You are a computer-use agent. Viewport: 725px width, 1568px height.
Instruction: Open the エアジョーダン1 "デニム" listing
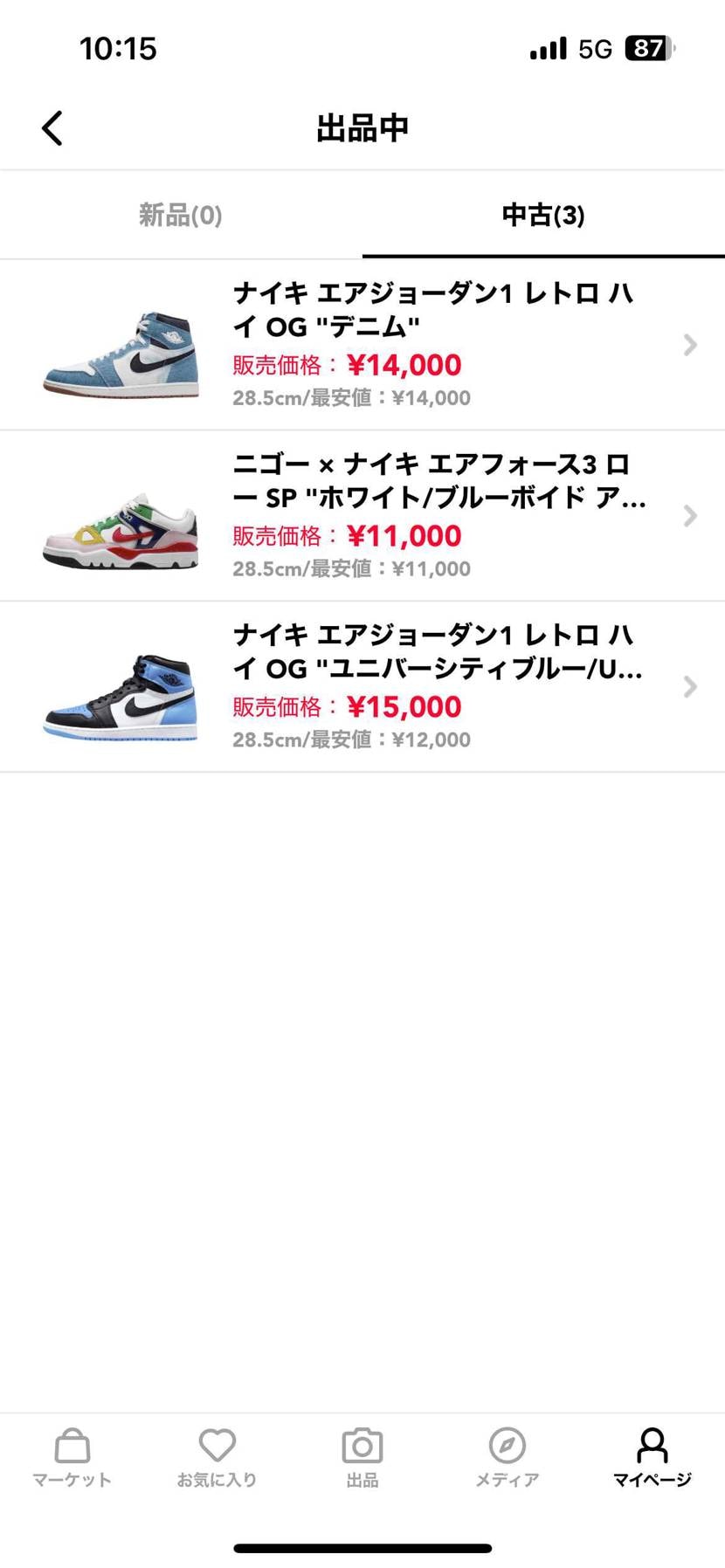tap(362, 345)
